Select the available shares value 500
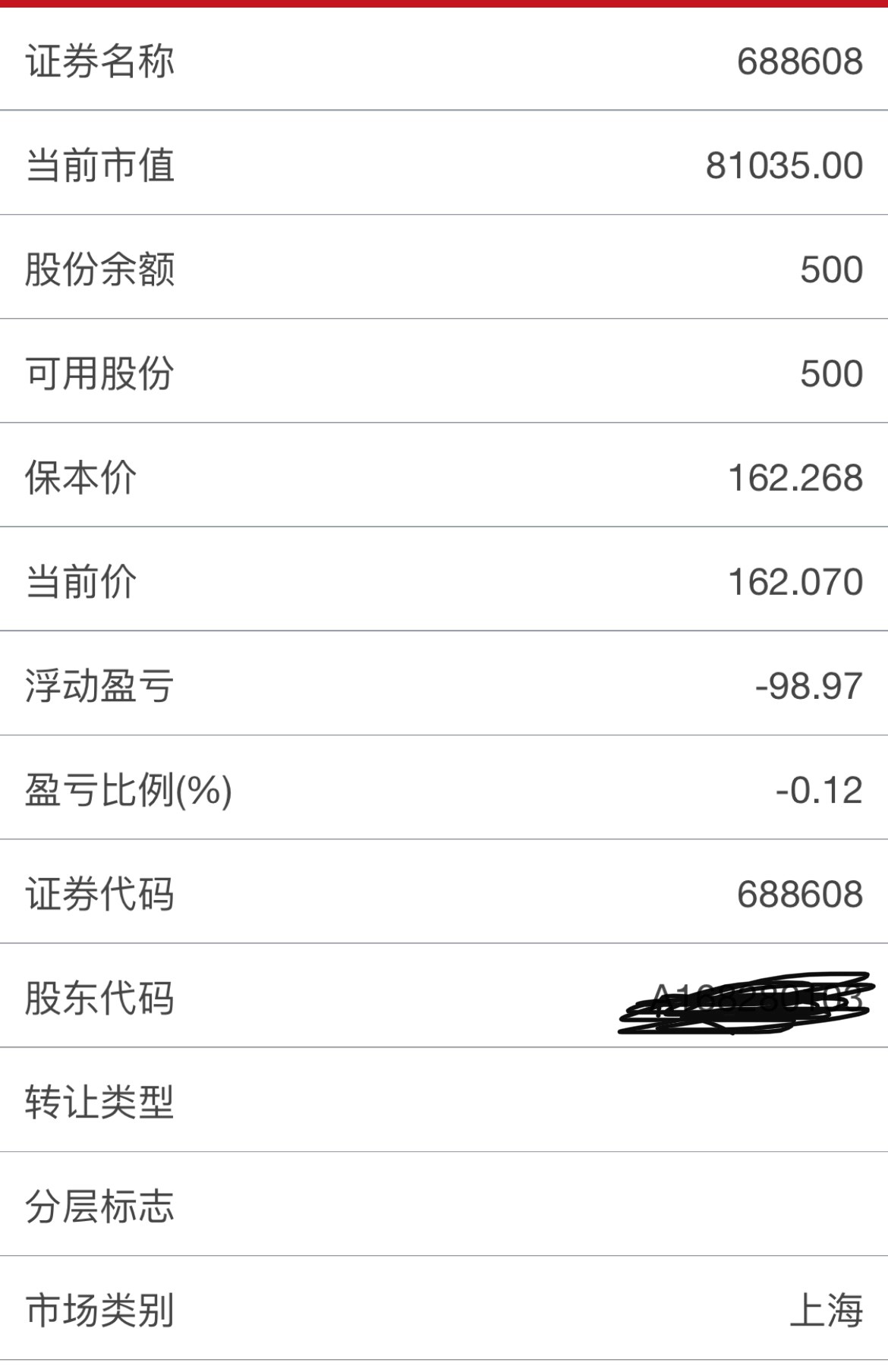888x1372 pixels. 831,372
